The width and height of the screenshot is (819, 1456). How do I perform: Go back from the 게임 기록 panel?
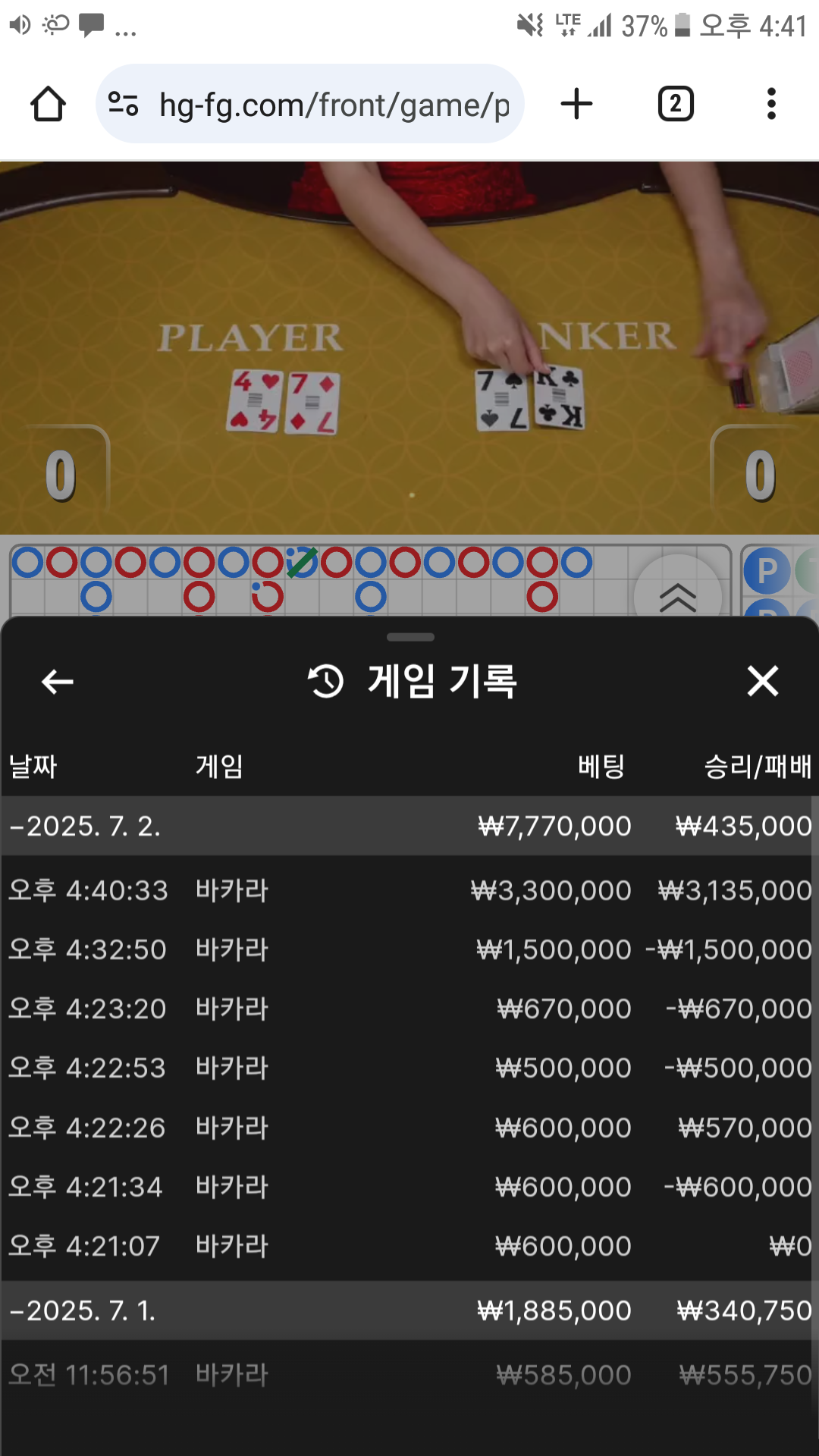pyautogui.click(x=58, y=681)
